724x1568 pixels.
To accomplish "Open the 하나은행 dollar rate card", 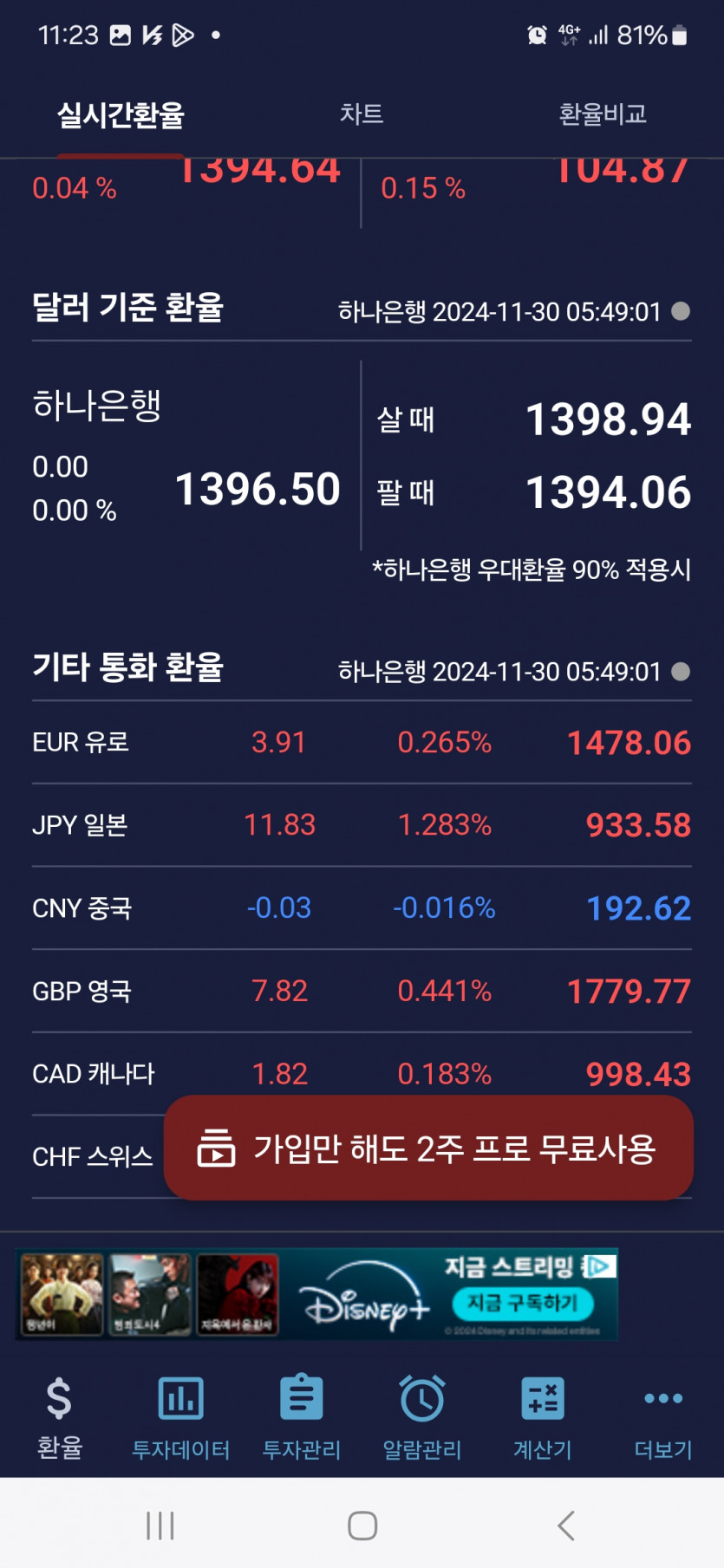I will (x=186, y=455).
